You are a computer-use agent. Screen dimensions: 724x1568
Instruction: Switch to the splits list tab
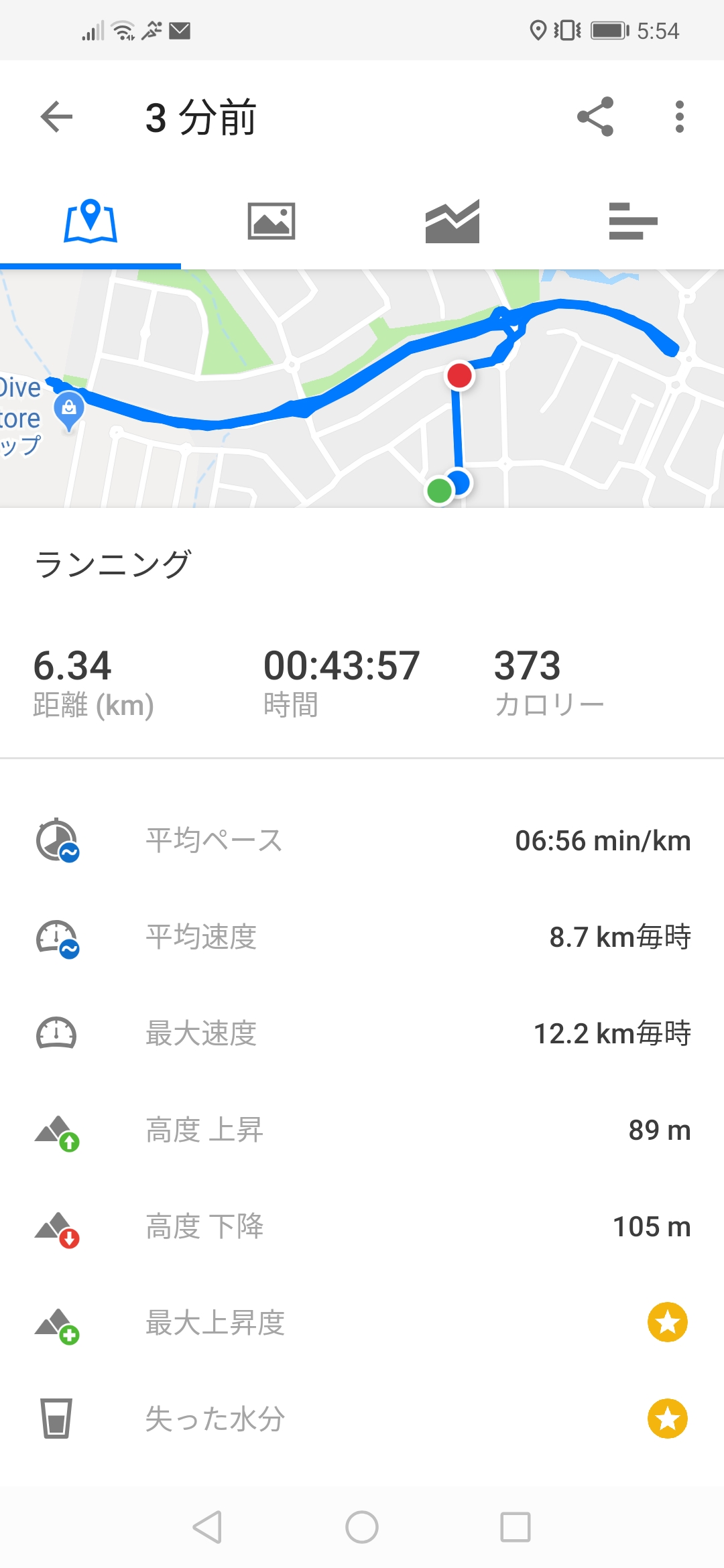pos(633,221)
